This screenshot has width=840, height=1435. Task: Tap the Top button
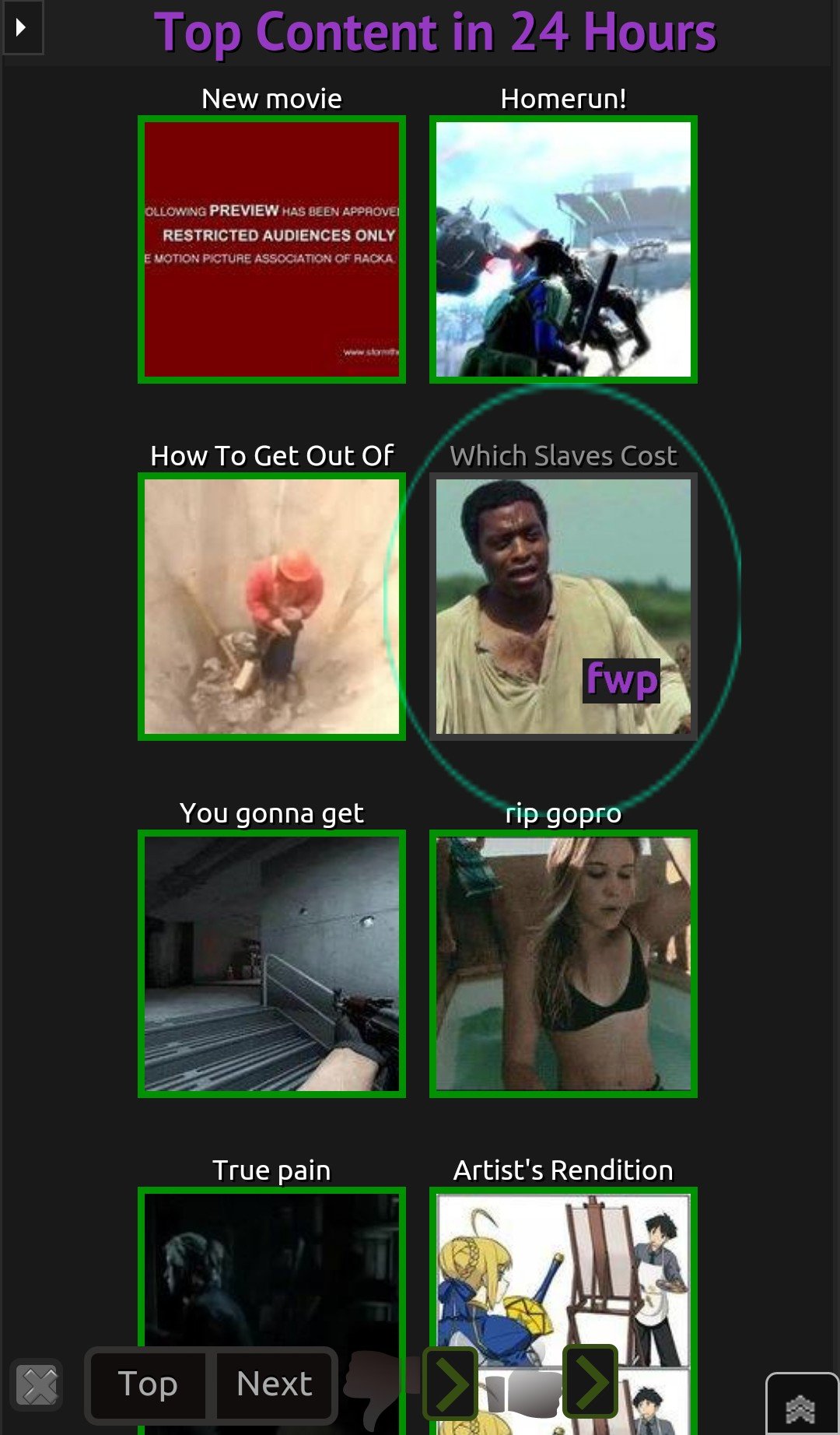tap(148, 1384)
